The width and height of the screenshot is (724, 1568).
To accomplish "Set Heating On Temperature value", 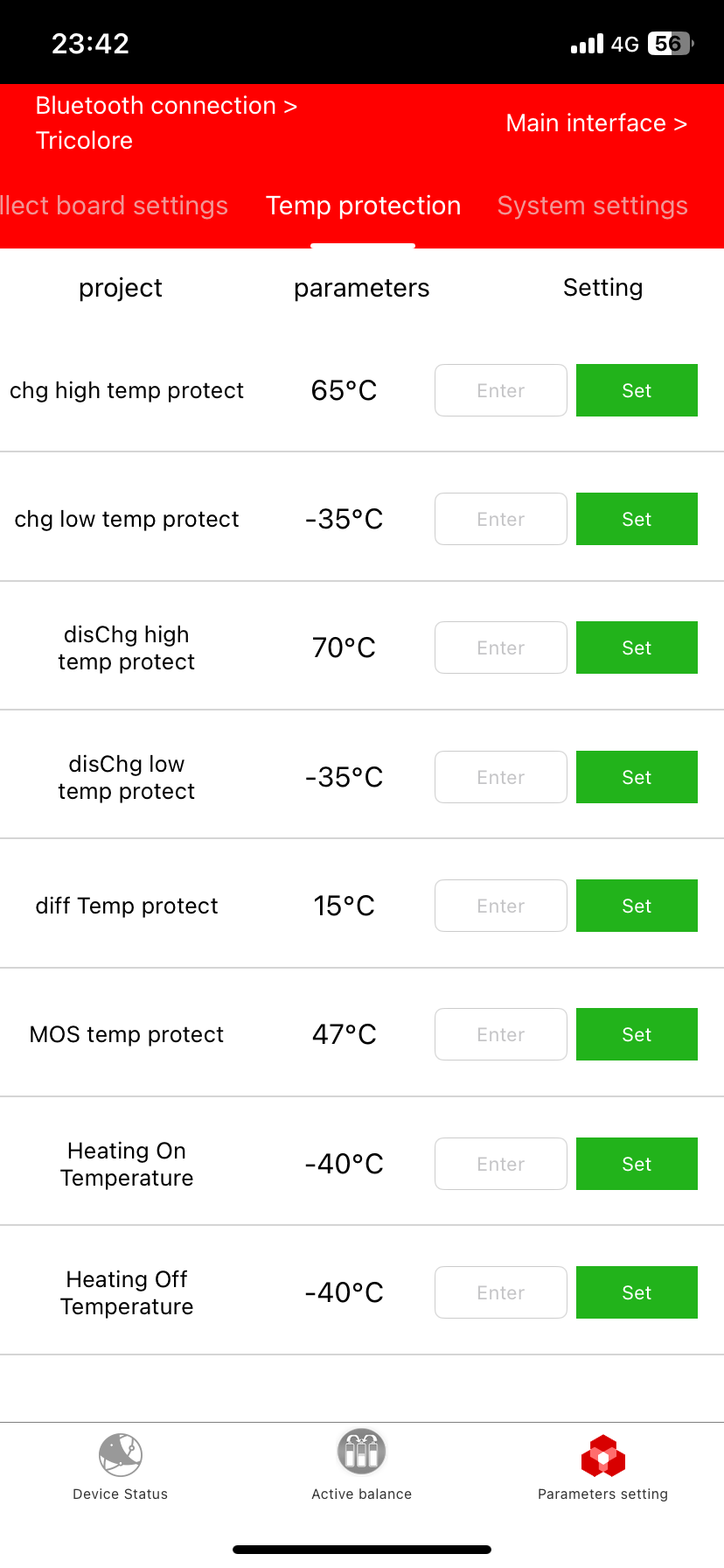I will [637, 1164].
